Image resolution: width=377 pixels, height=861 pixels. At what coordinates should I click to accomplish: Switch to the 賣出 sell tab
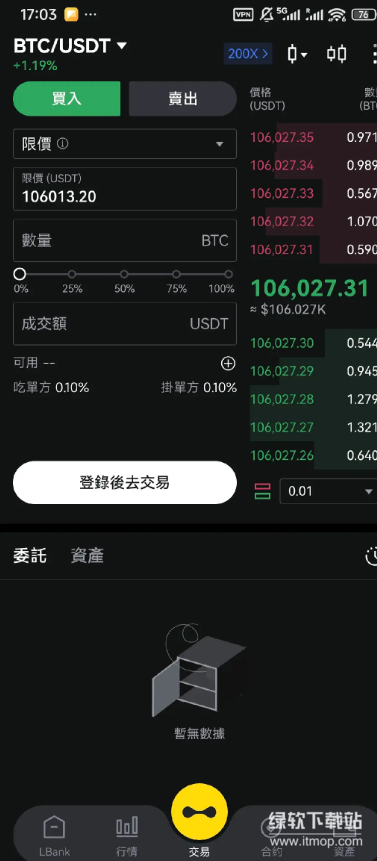pyautogui.click(x=183, y=99)
